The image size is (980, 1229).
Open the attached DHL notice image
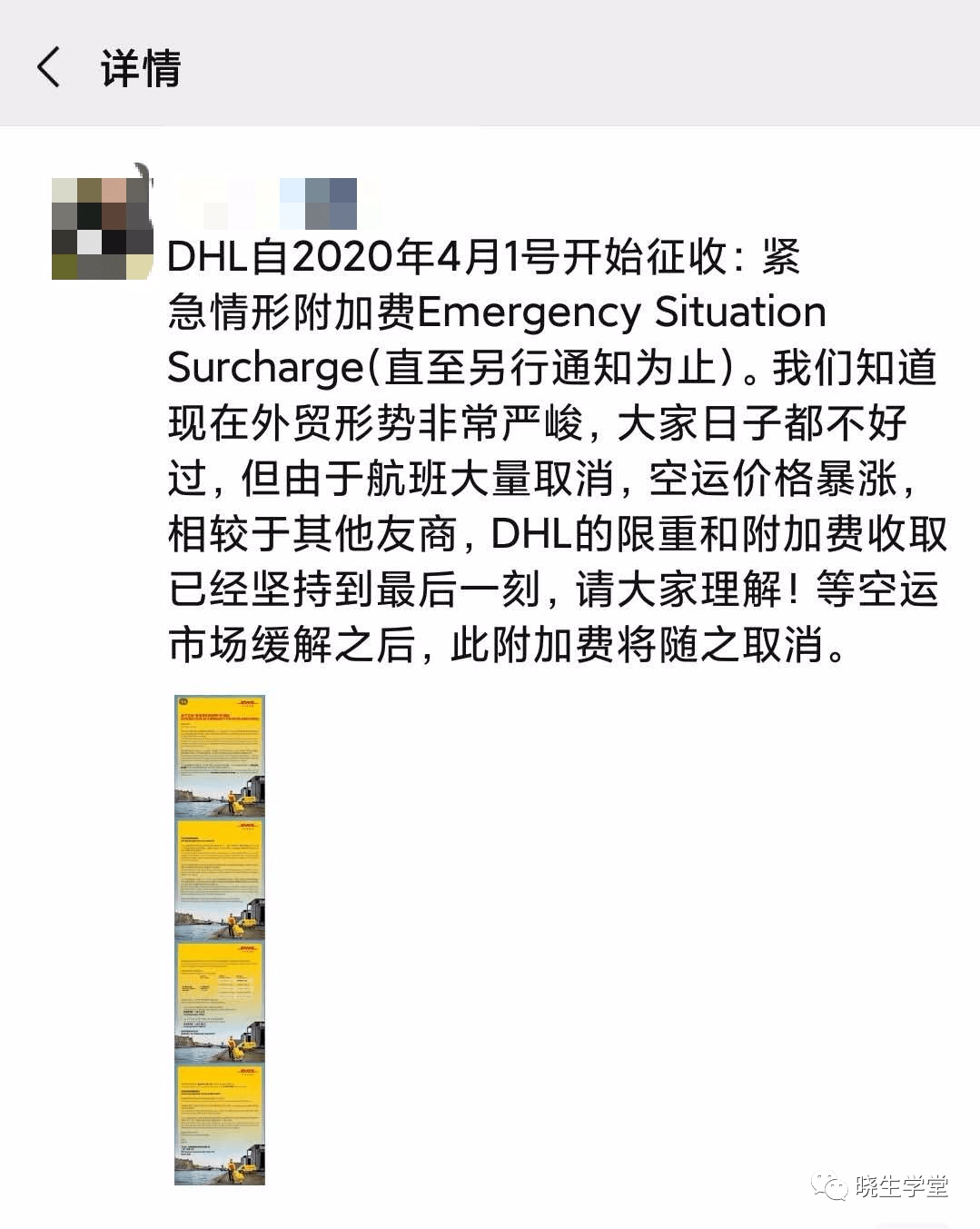220,939
